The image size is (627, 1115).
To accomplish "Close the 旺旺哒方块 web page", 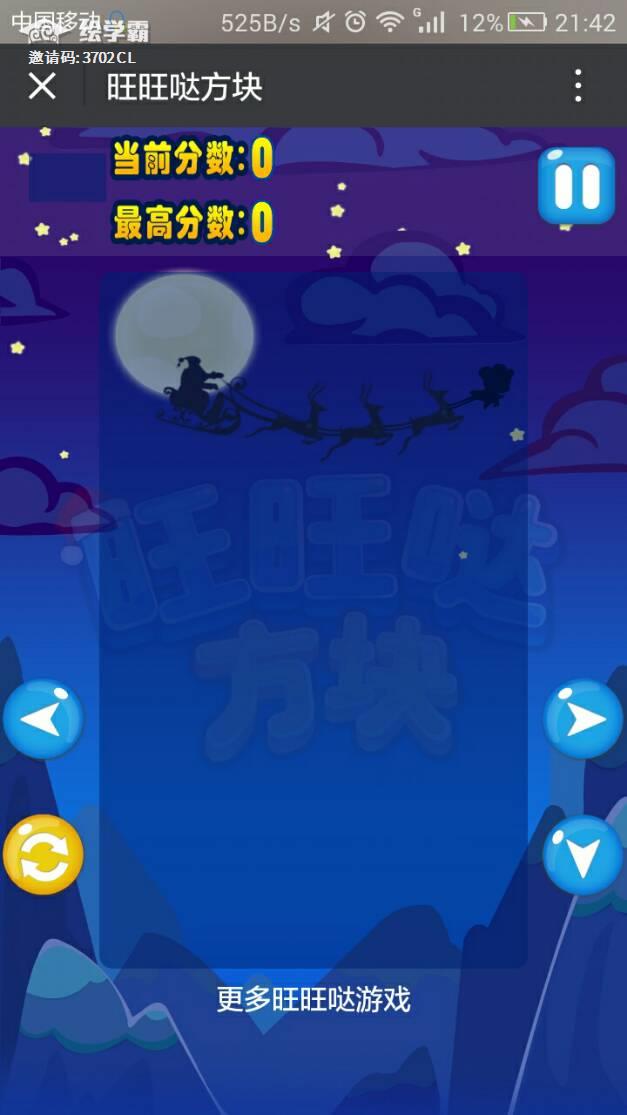I will pos(42,86).
